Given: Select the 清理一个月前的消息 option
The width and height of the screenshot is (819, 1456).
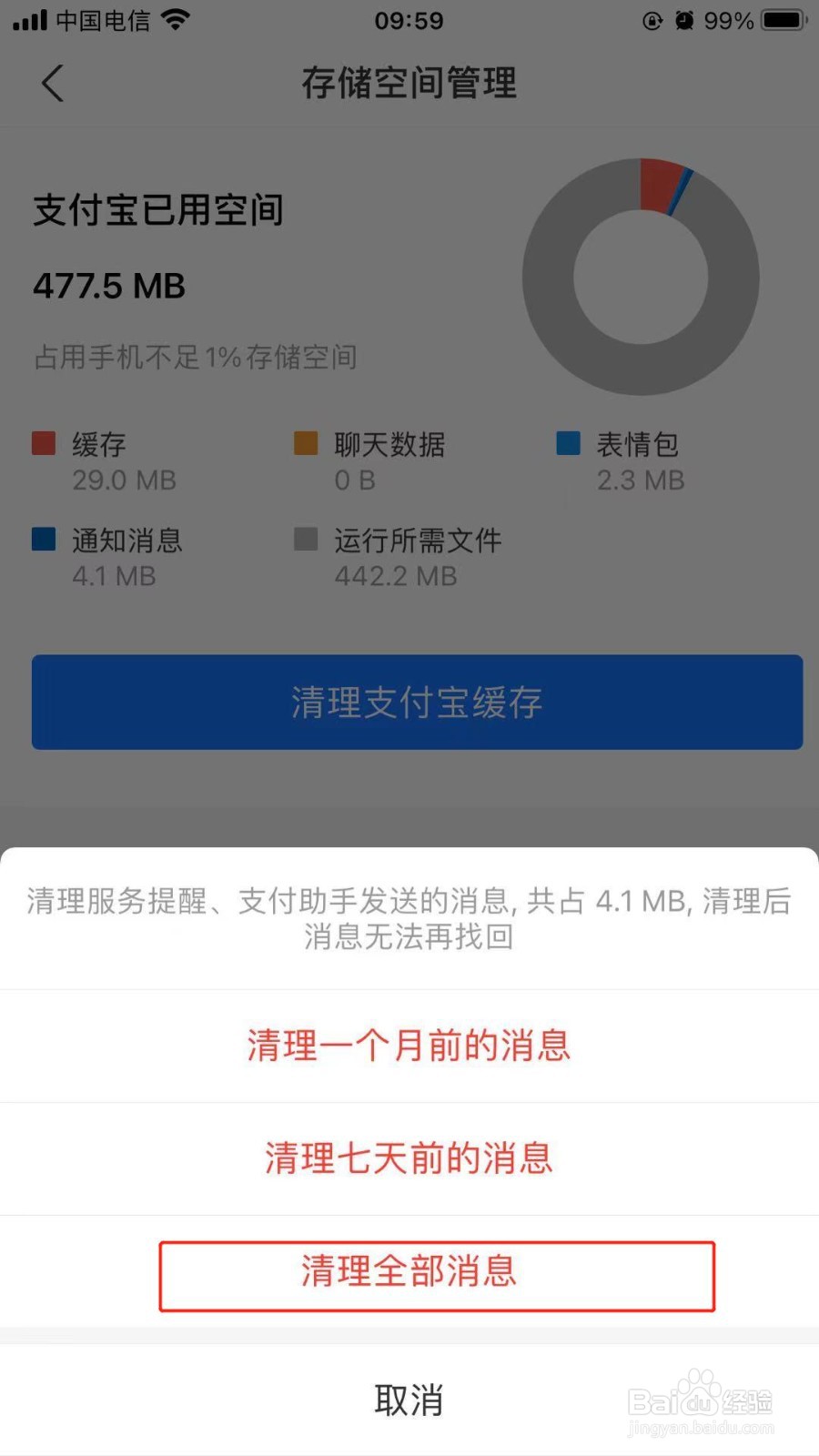Looking at the screenshot, I should coord(409,1046).
